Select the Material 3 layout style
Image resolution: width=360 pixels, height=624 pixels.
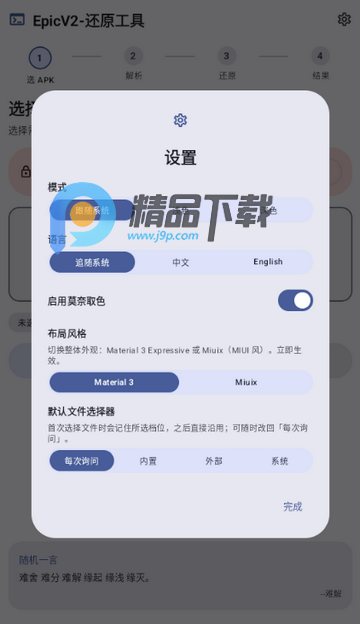114,382
